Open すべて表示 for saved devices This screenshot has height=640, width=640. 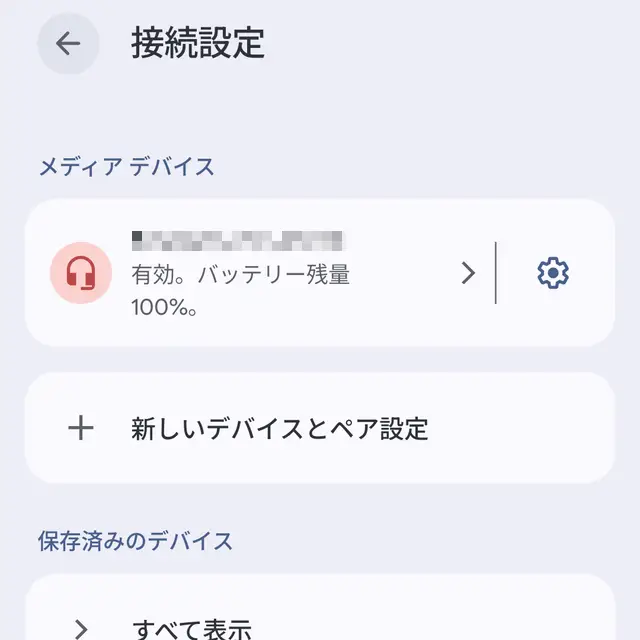pyautogui.click(x=190, y=628)
